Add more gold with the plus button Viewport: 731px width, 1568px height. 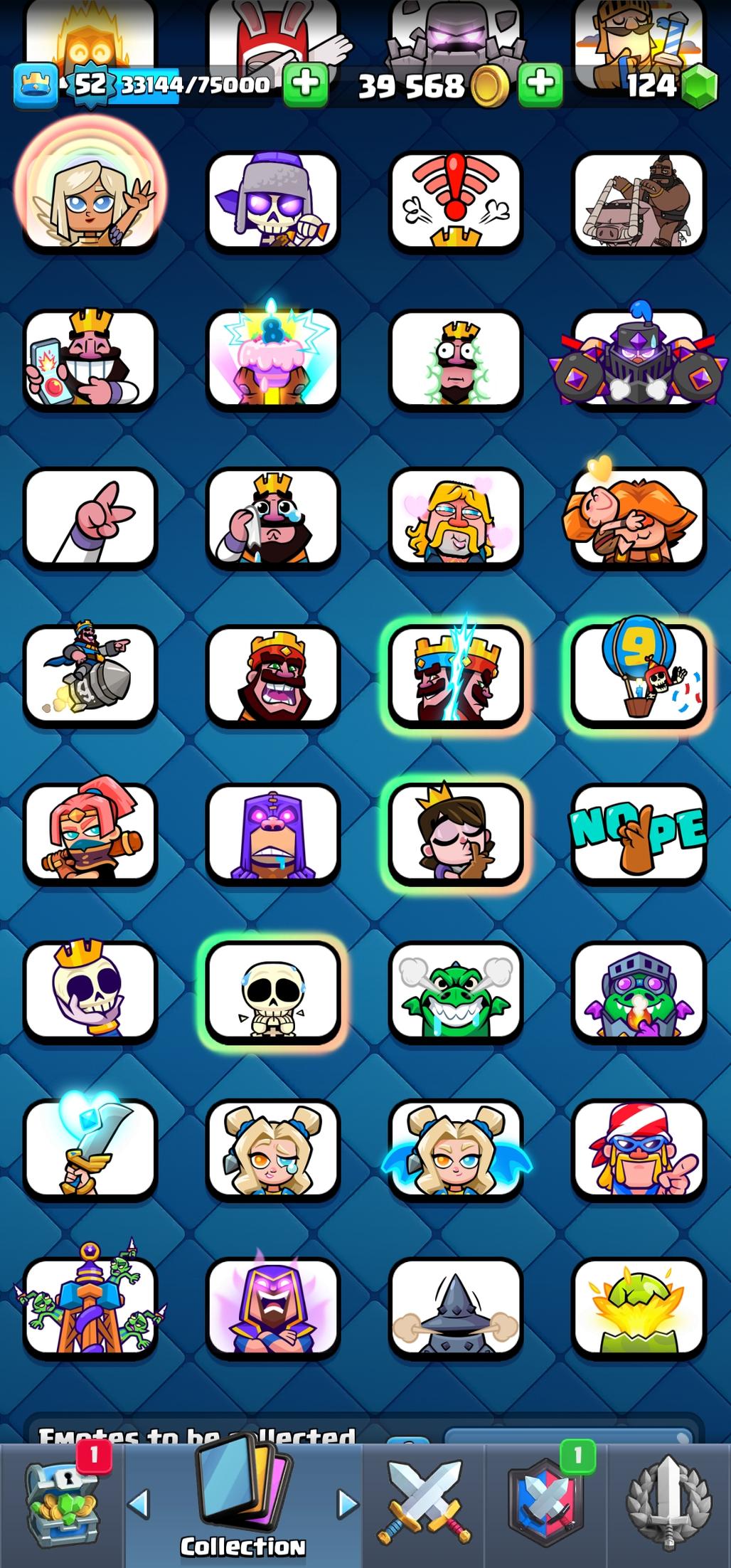(x=540, y=84)
